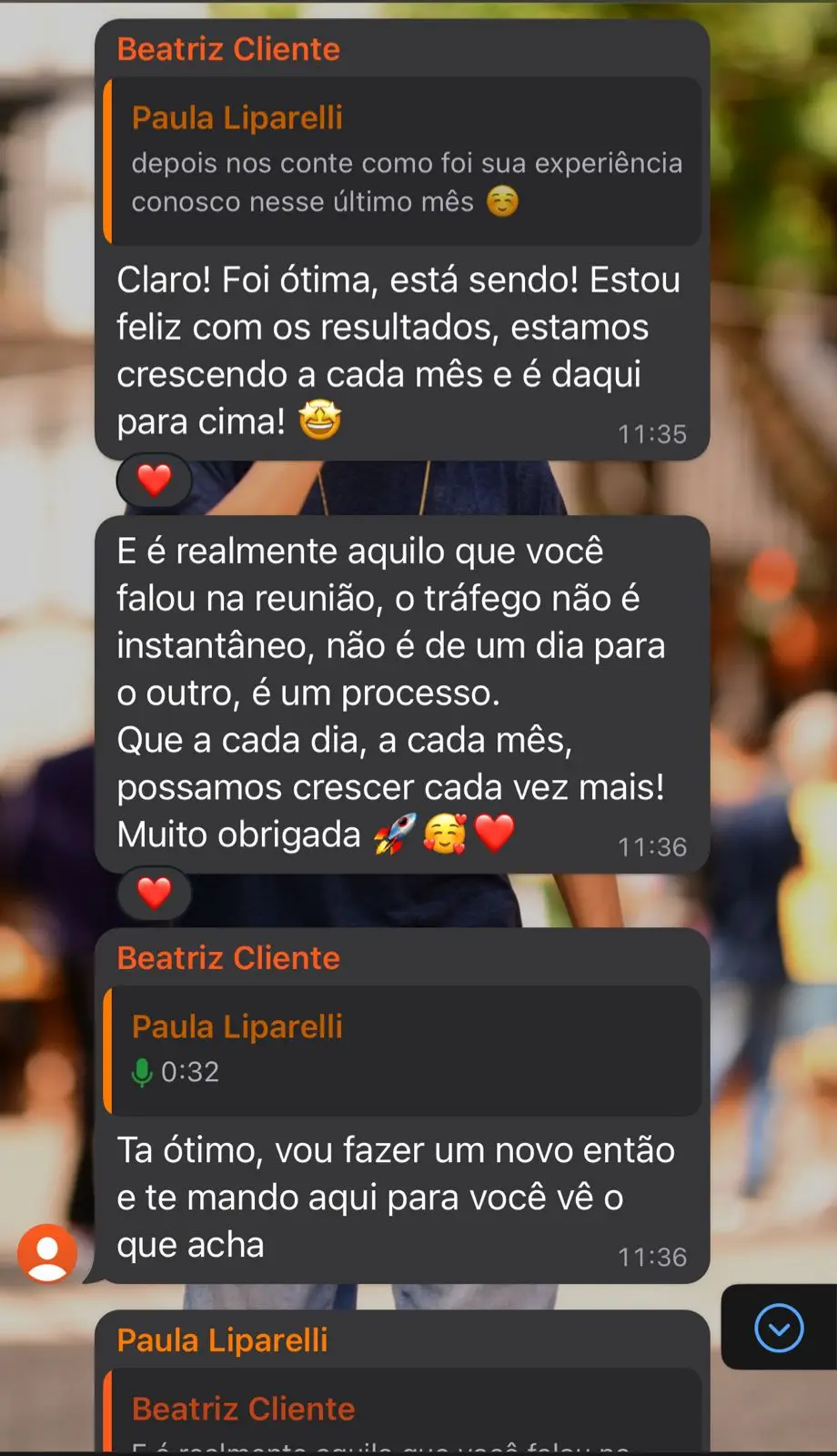This screenshot has height=1456, width=837.
Task: View the heart reaction under the 11:35 message
Action: [x=154, y=480]
